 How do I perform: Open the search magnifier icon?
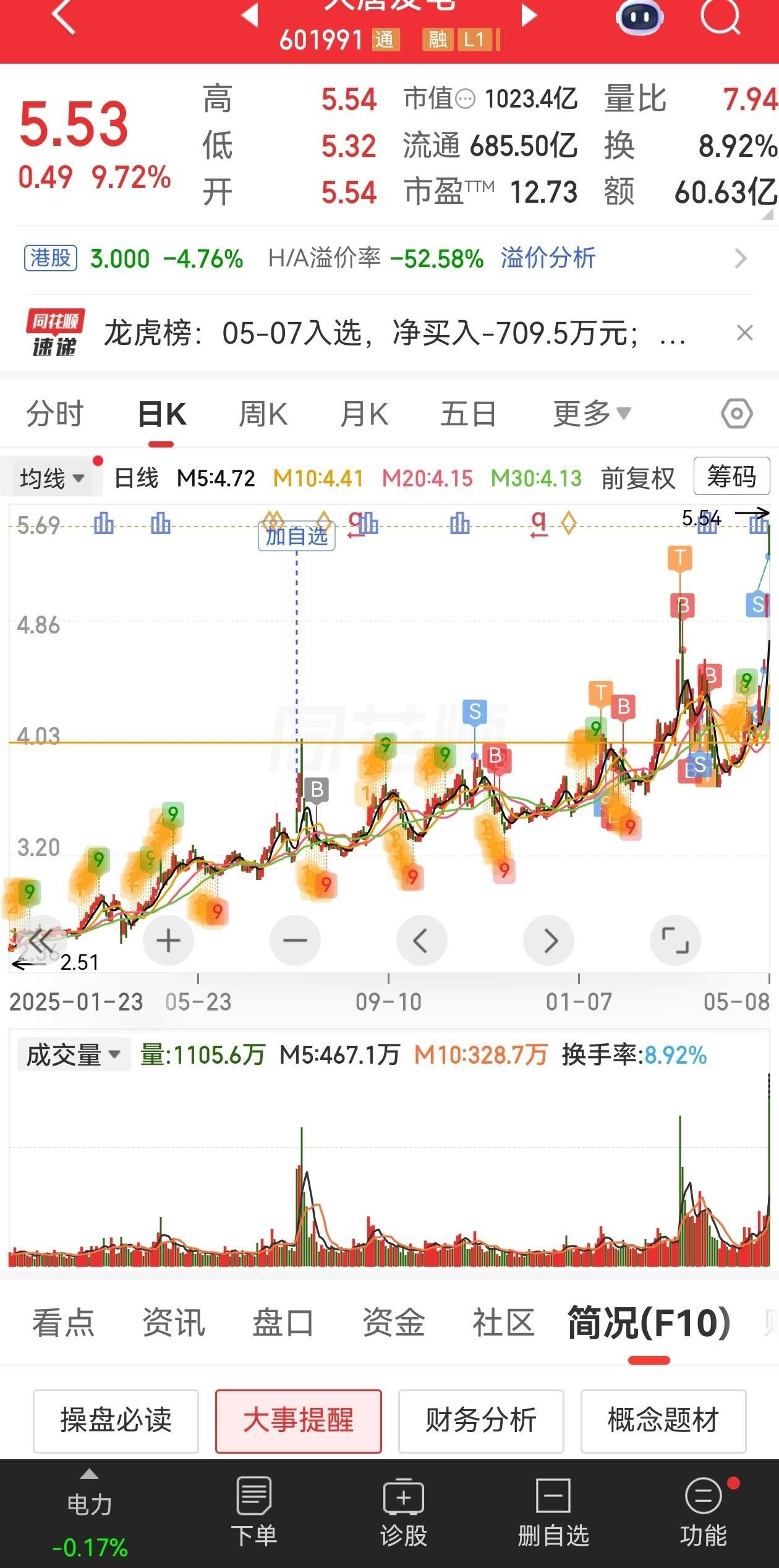720,15
